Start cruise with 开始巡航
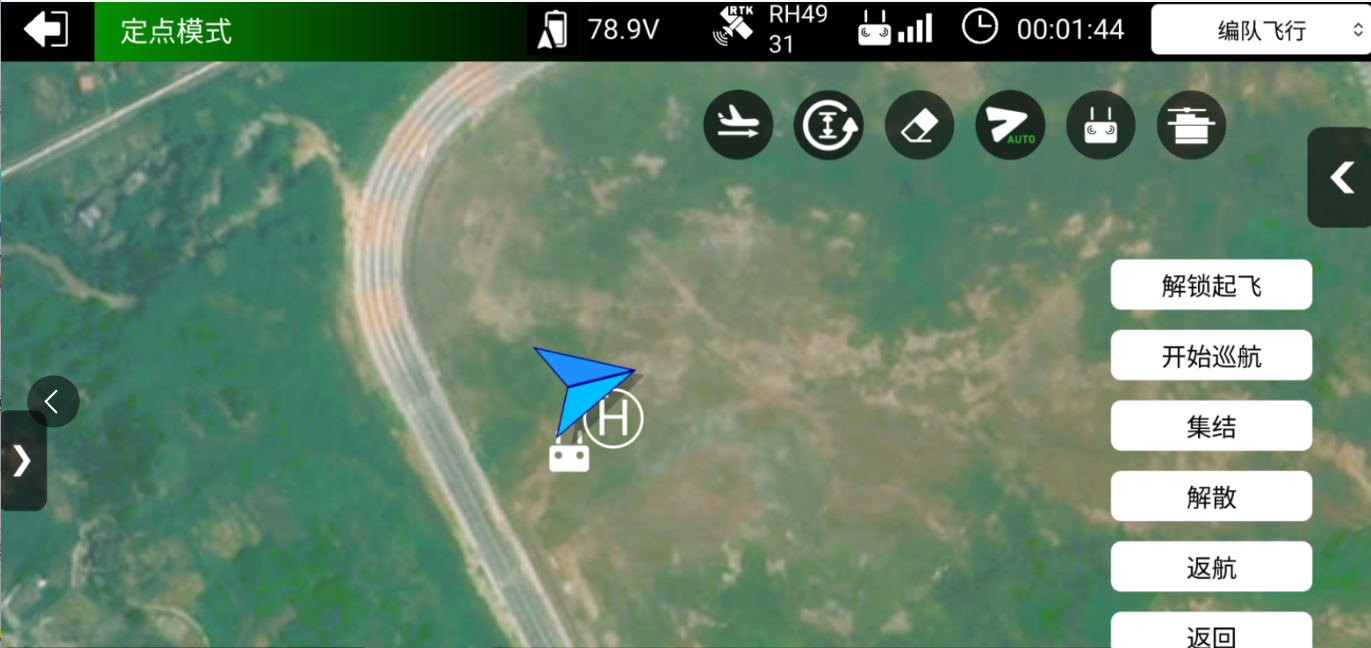The image size is (1371, 648). (x=1211, y=356)
